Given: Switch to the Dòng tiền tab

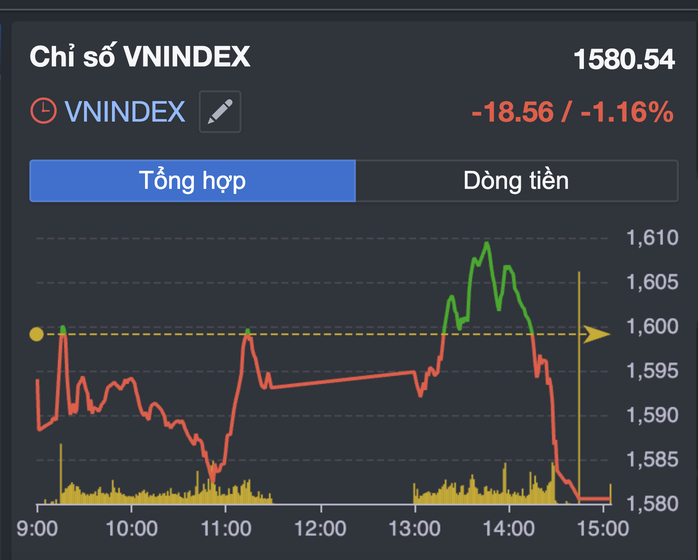Looking at the screenshot, I should [x=515, y=181].
